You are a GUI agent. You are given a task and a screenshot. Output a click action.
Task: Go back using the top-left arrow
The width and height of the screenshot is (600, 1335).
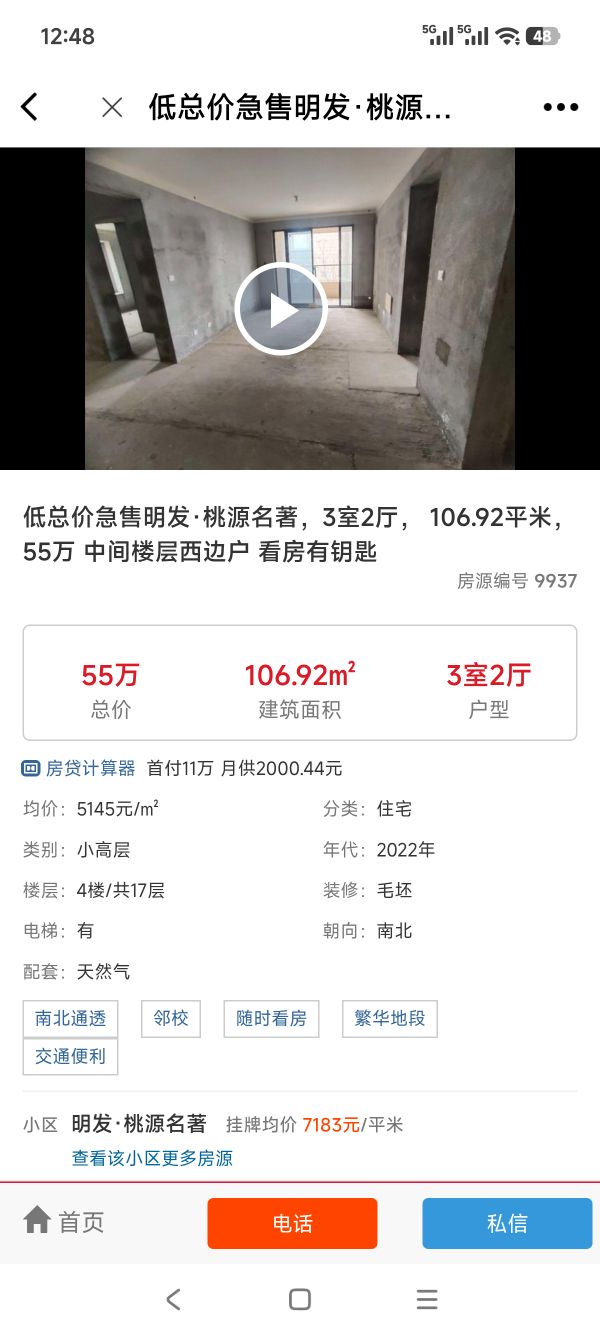click(29, 107)
